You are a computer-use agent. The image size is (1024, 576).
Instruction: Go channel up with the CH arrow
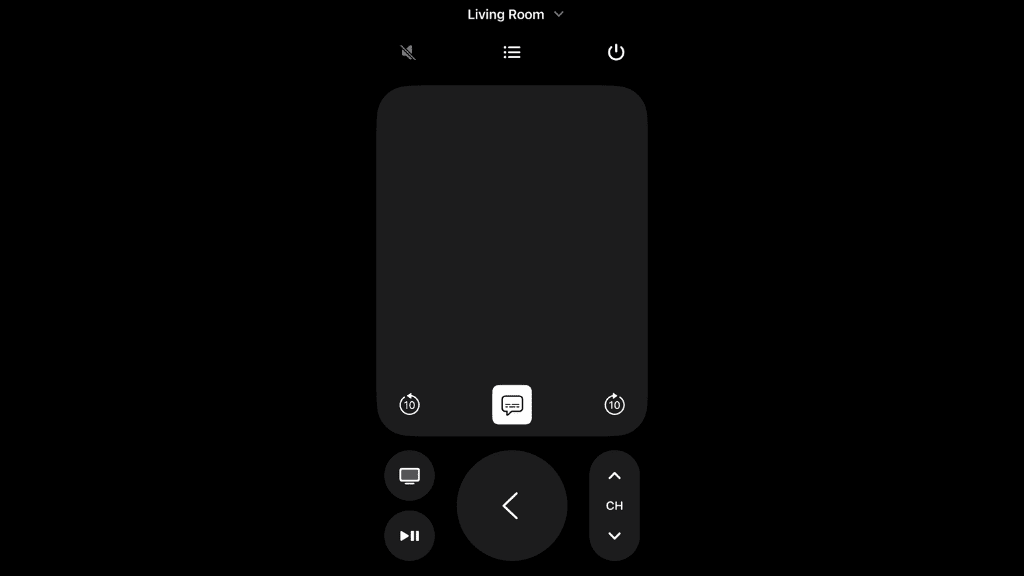coord(614,476)
